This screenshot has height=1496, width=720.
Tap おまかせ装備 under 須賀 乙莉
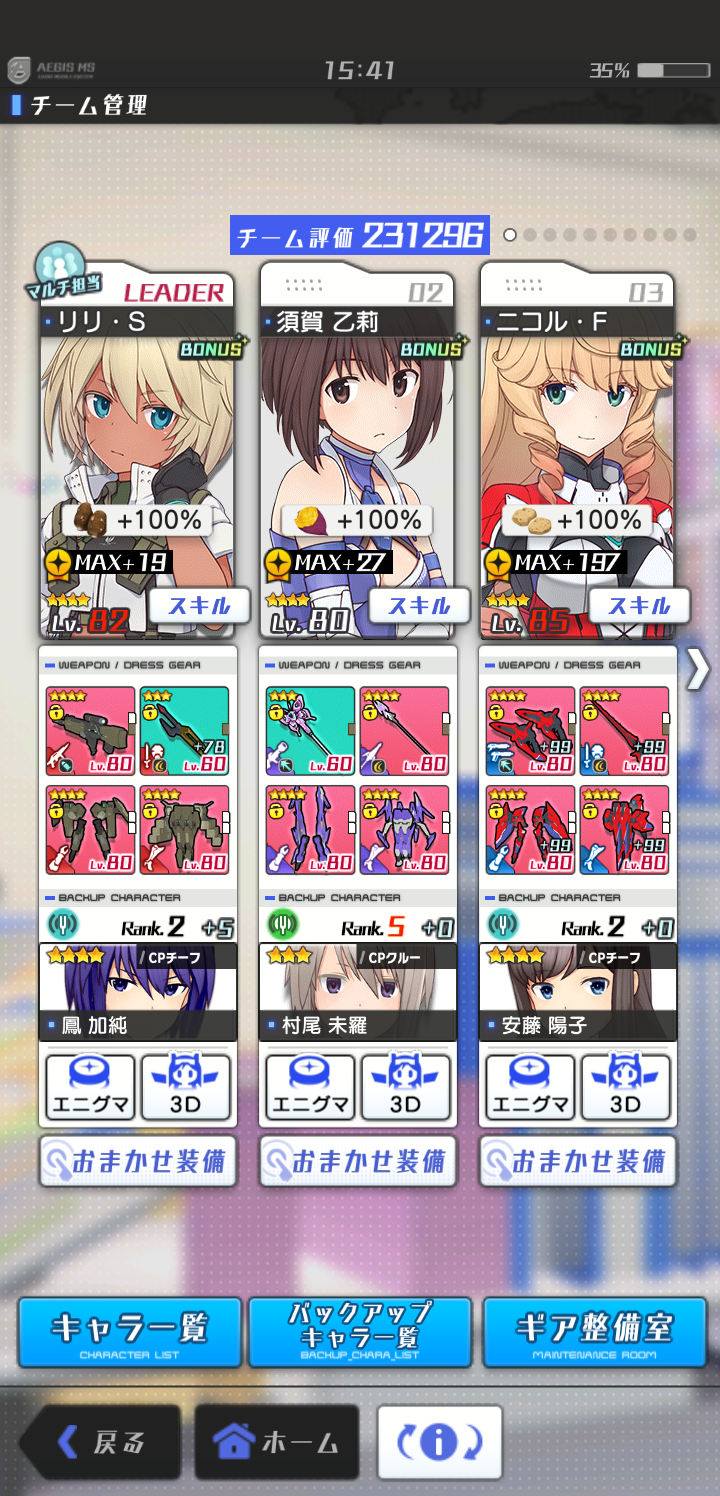coord(358,1161)
